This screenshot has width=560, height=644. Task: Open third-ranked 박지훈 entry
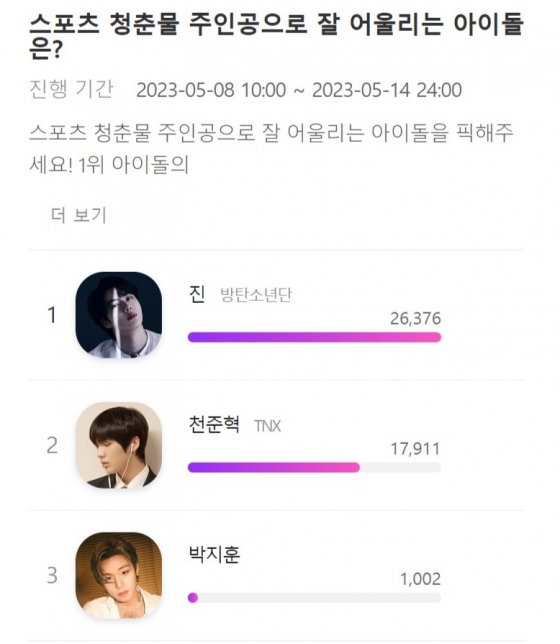point(276,575)
